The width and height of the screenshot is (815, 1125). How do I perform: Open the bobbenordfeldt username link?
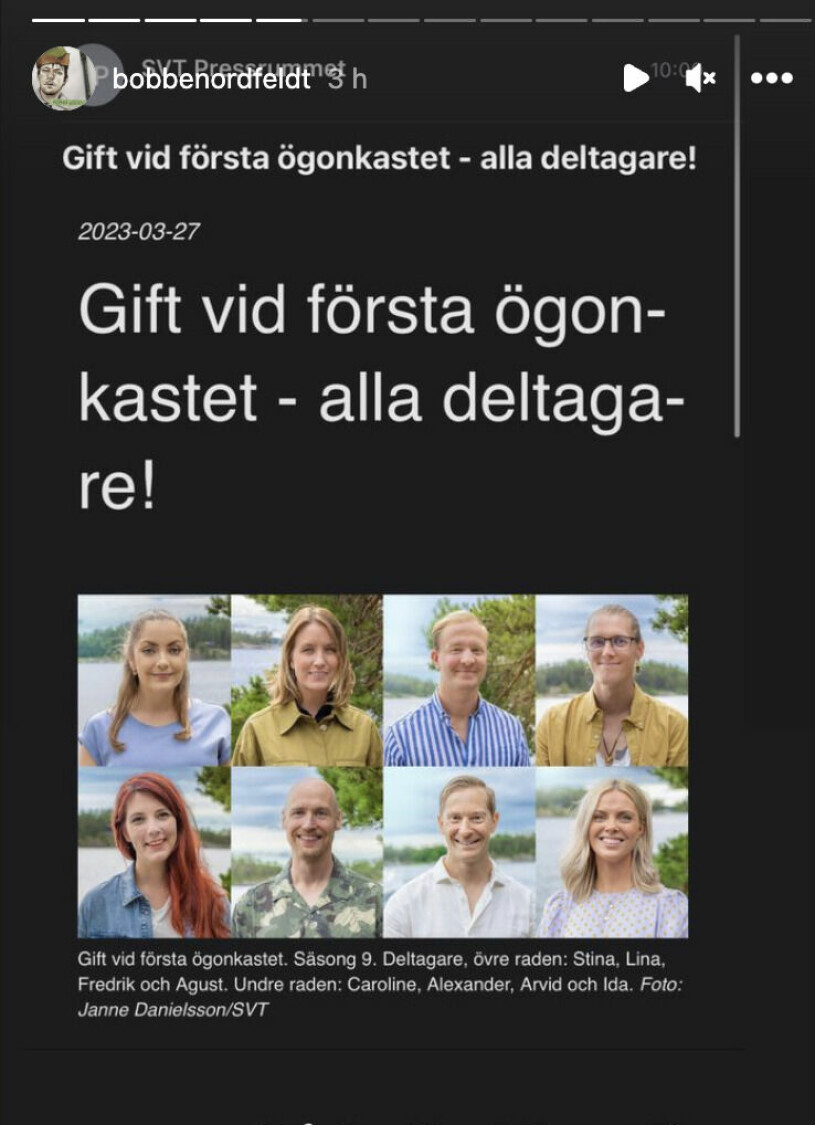211,79
